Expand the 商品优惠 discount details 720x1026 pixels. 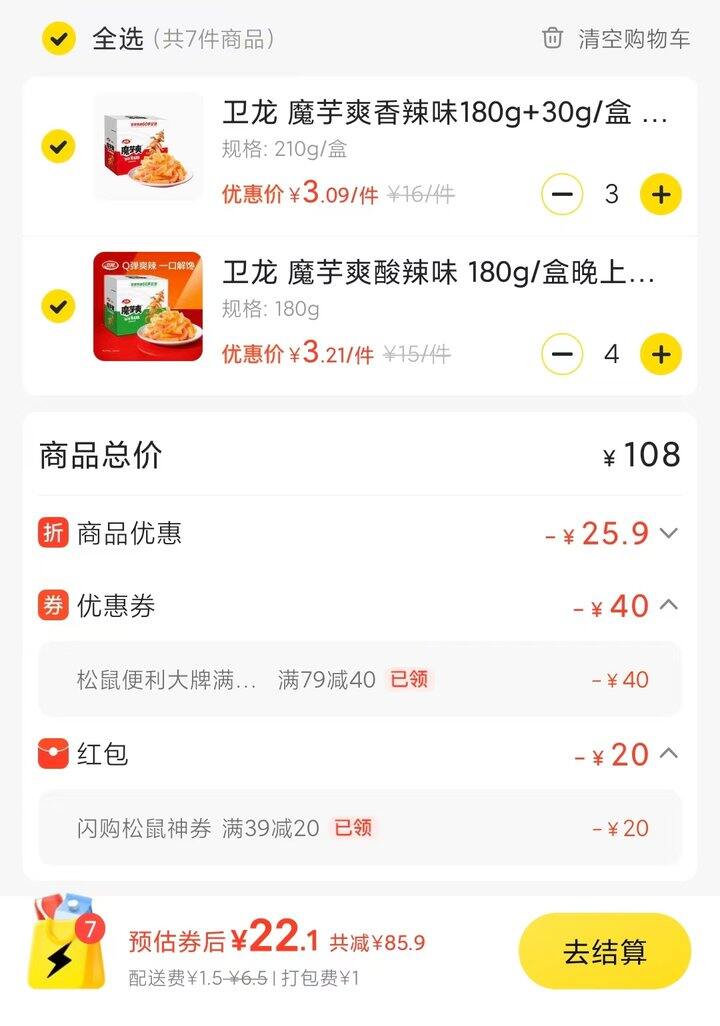pyautogui.click(x=669, y=533)
